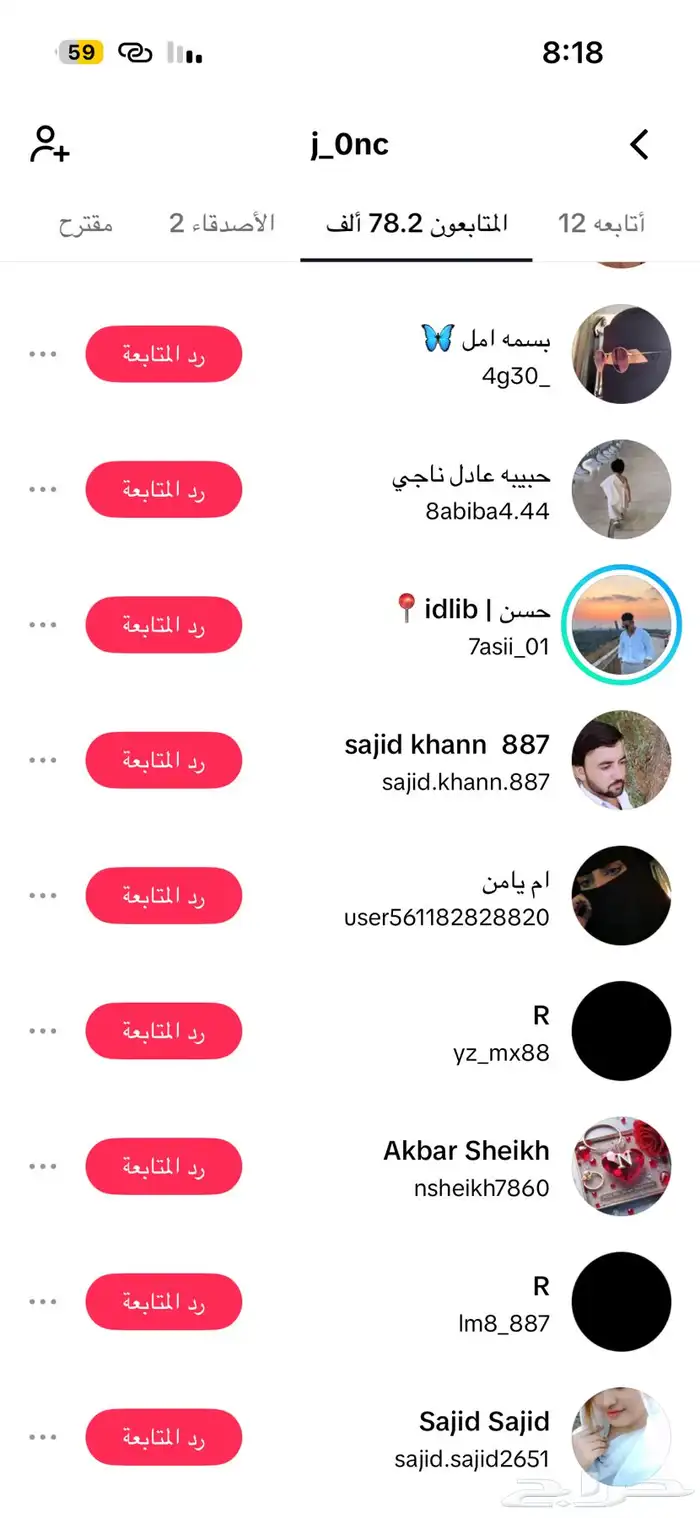Follow back yz_mx88
This screenshot has width=700, height=1518.
[x=164, y=1031]
